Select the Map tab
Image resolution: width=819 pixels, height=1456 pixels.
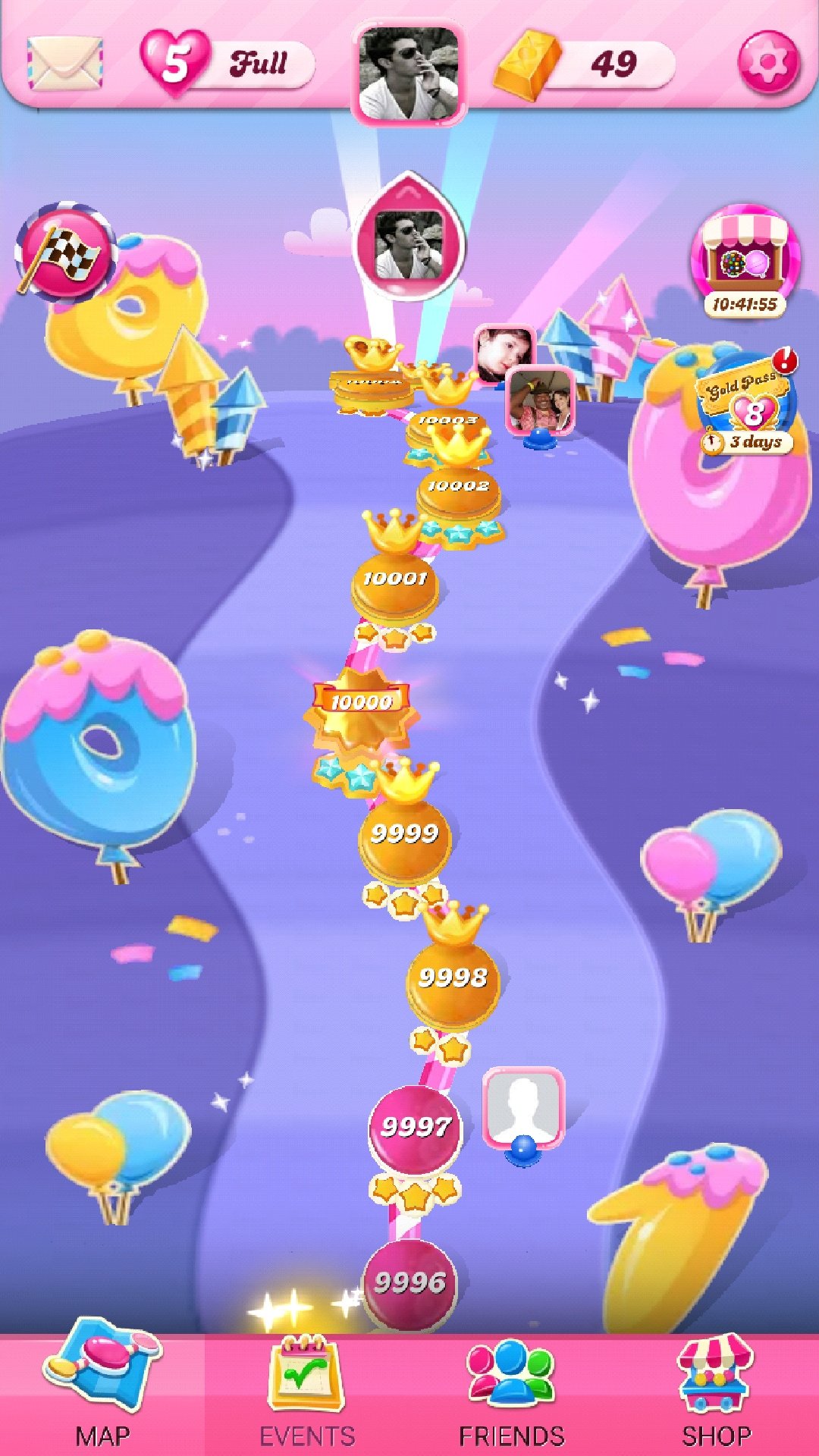click(x=102, y=1395)
